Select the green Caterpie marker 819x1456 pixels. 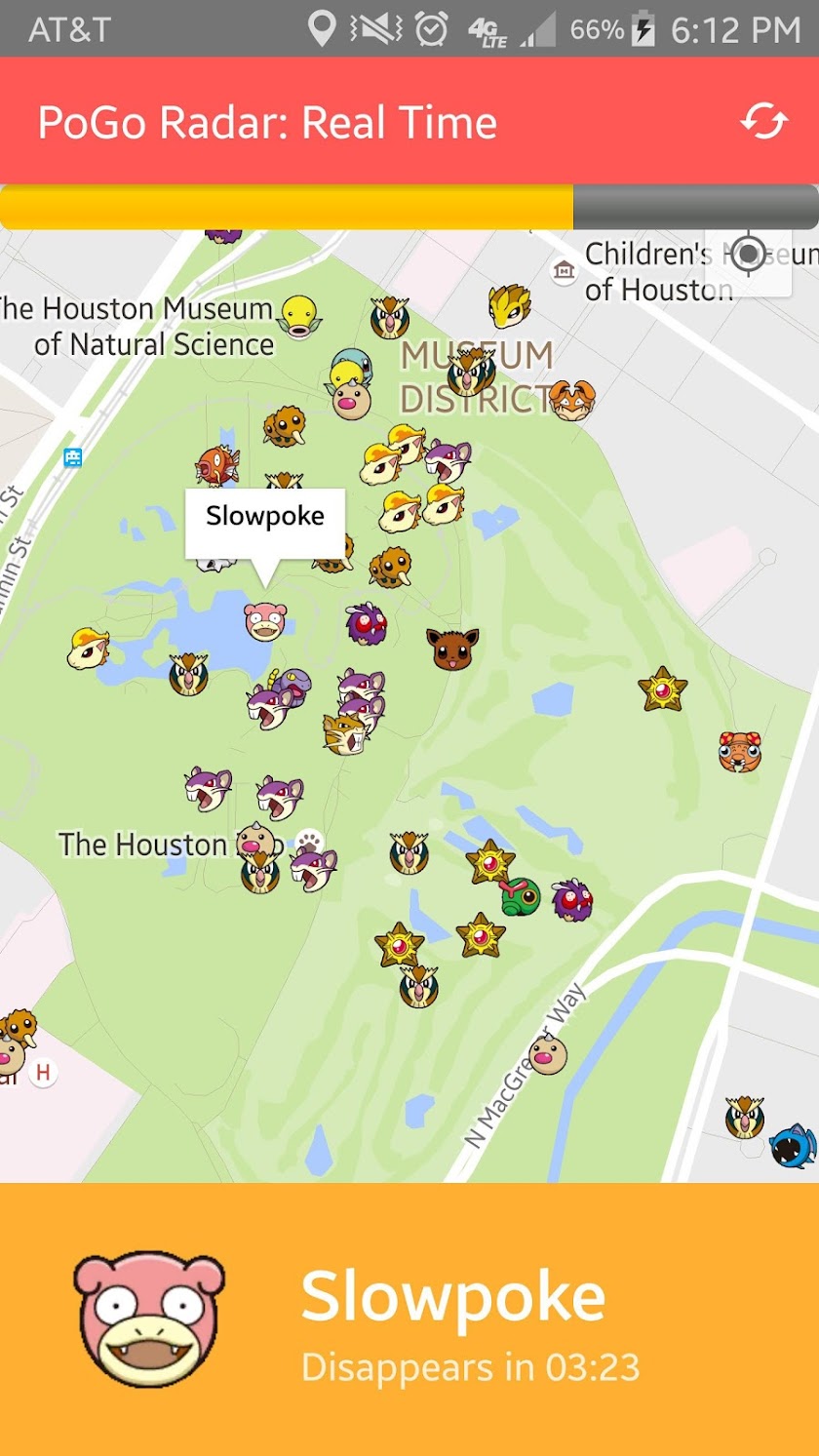click(520, 895)
